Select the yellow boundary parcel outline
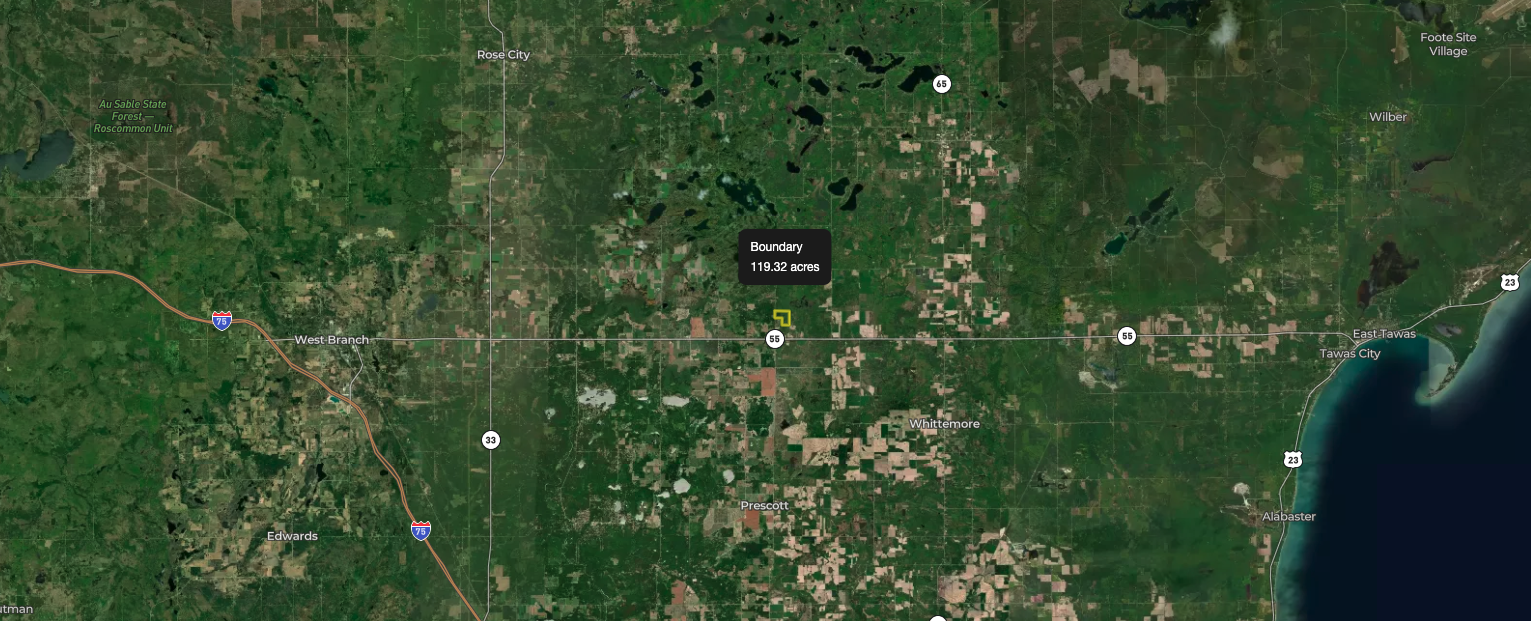Image resolution: width=1531 pixels, height=621 pixels. 785,316
